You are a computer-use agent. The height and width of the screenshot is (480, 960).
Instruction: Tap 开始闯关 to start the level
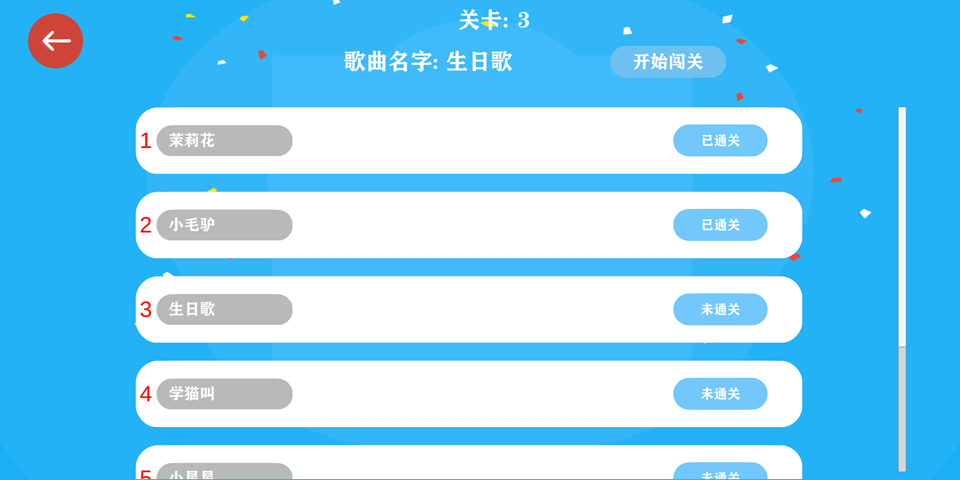pyautogui.click(x=667, y=61)
